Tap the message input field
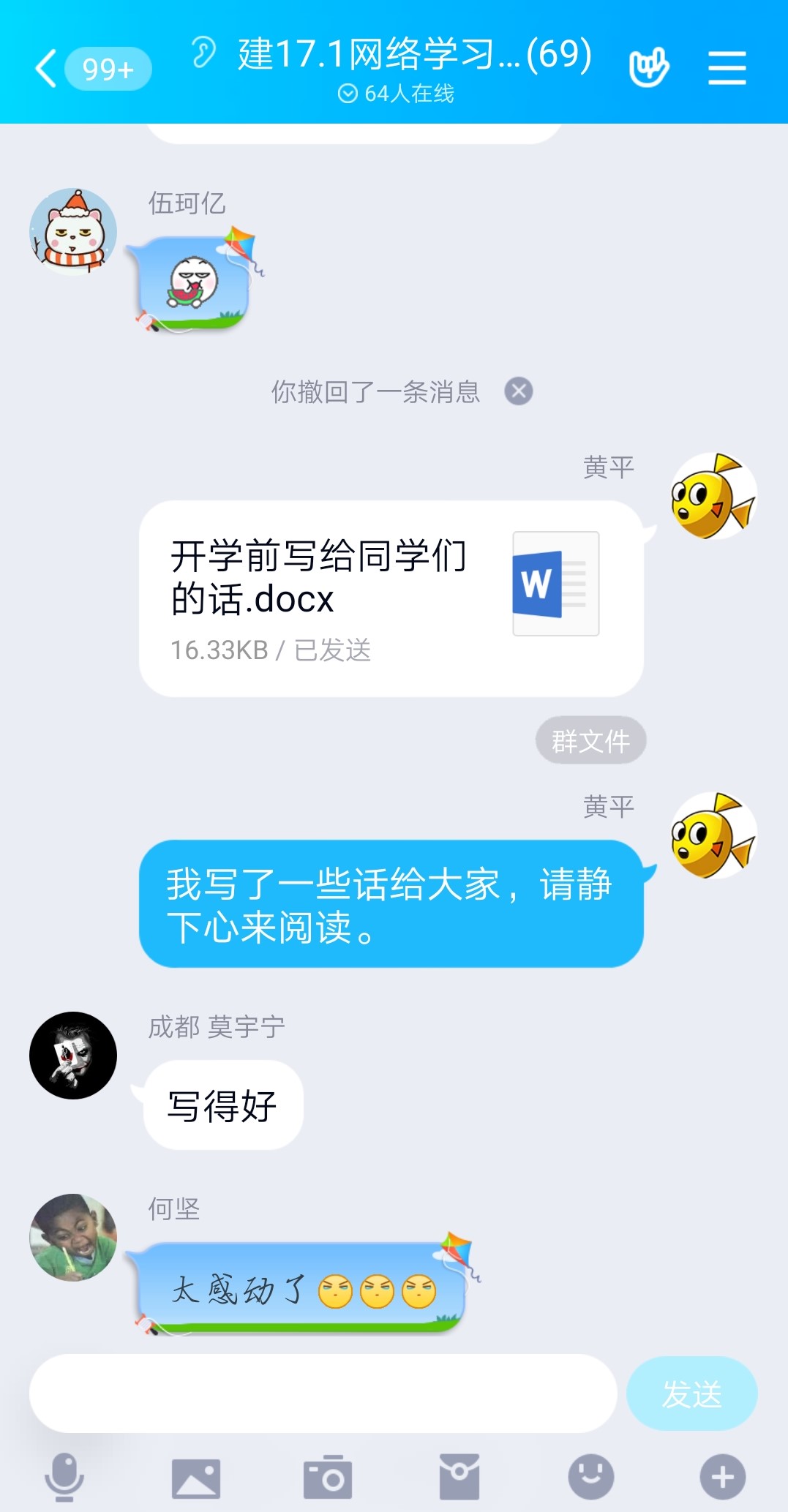 point(323,1393)
